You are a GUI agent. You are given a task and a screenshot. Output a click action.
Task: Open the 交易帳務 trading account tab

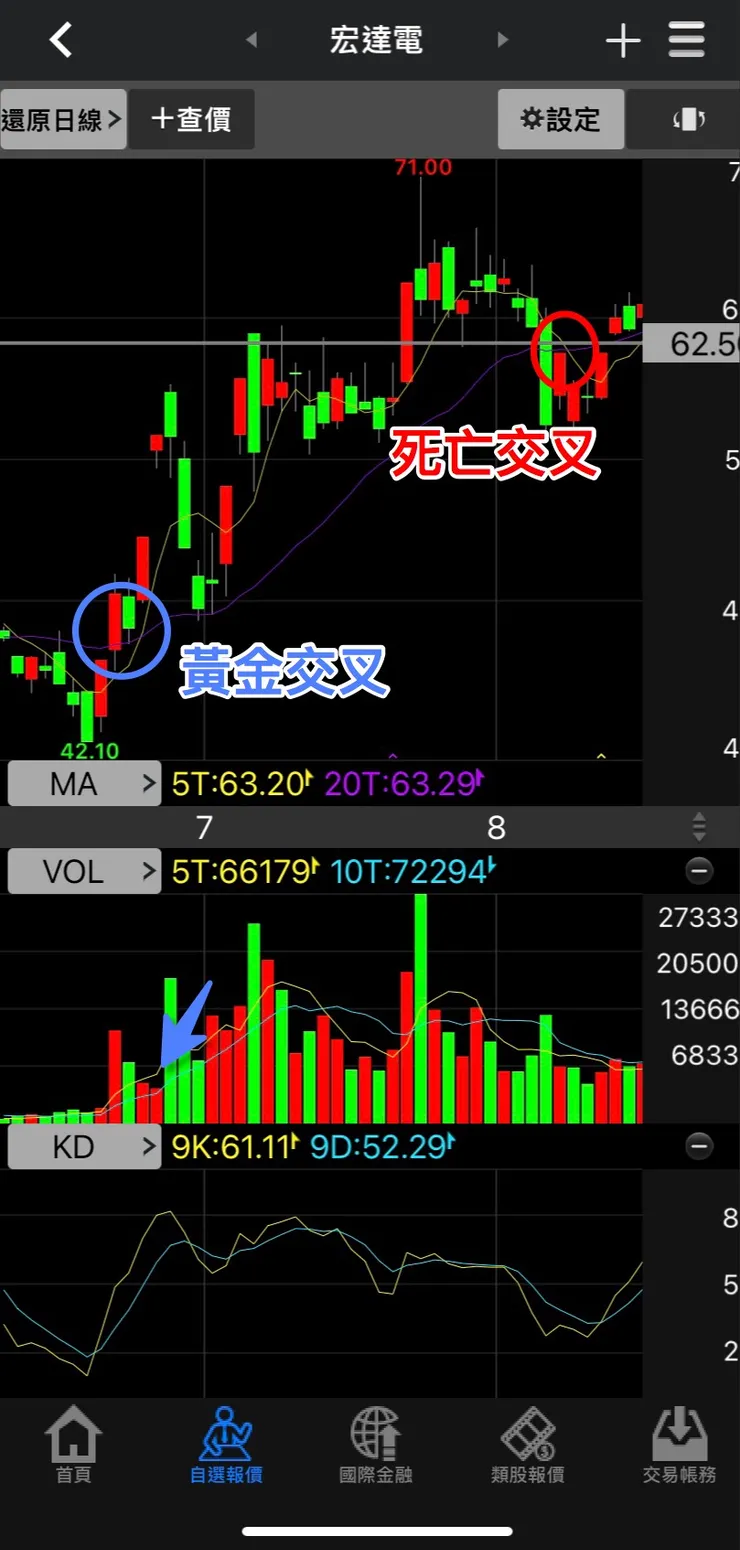[679, 1445]
